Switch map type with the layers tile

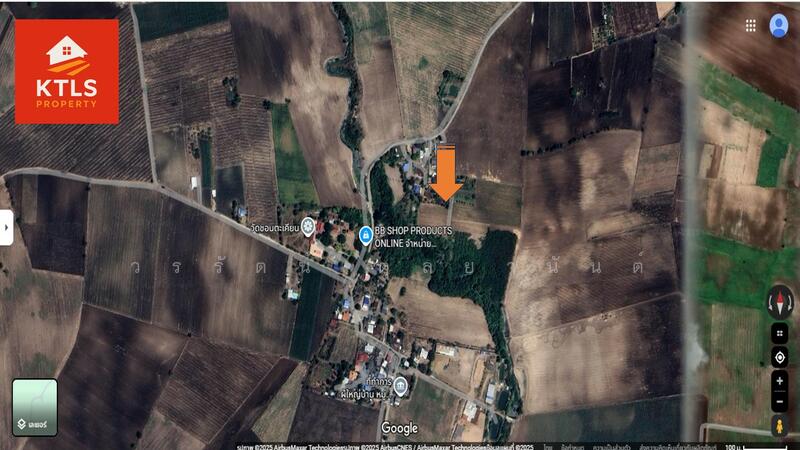[35, 407]
